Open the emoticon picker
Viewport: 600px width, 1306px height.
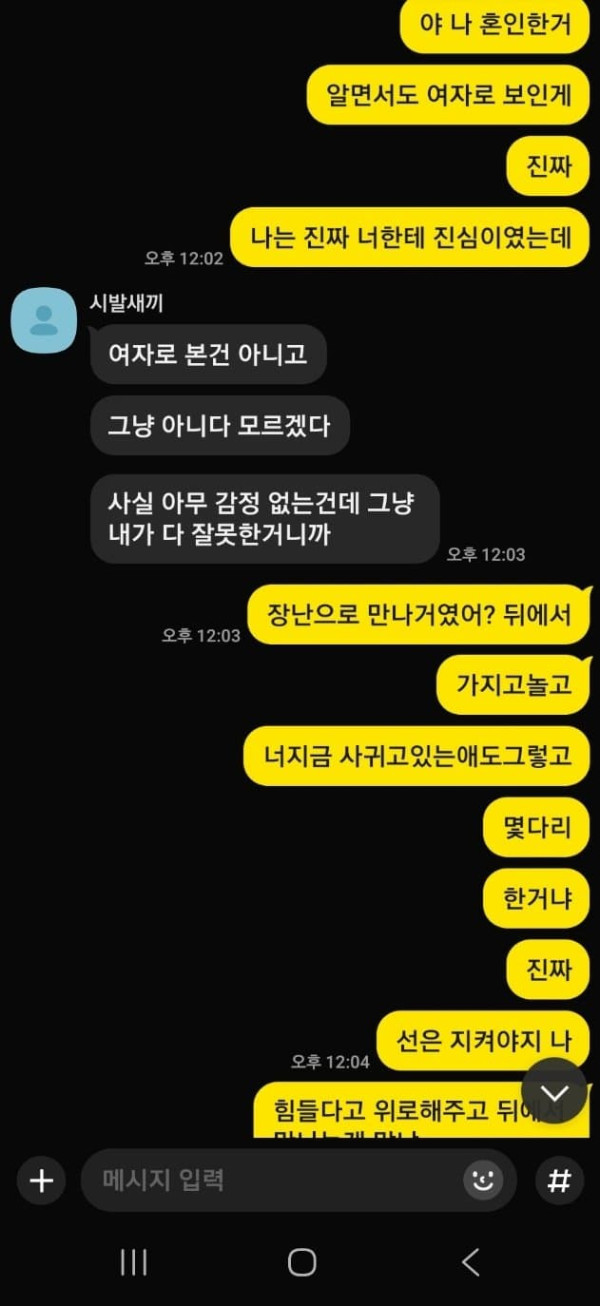point(483,1181)
